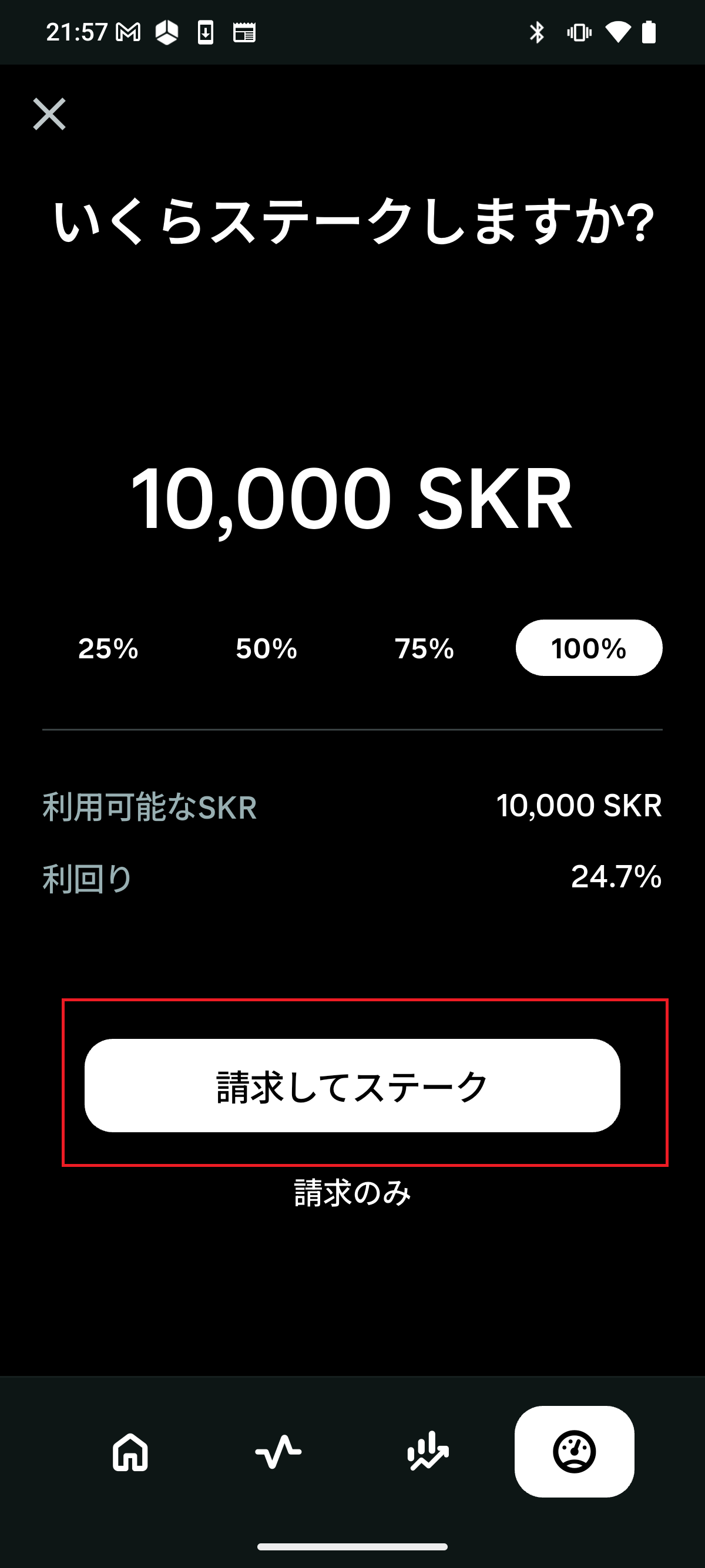Viewport: 705px width, 1568px height.
Task: Set the stake amount to 75%
Action: (424, 648)
